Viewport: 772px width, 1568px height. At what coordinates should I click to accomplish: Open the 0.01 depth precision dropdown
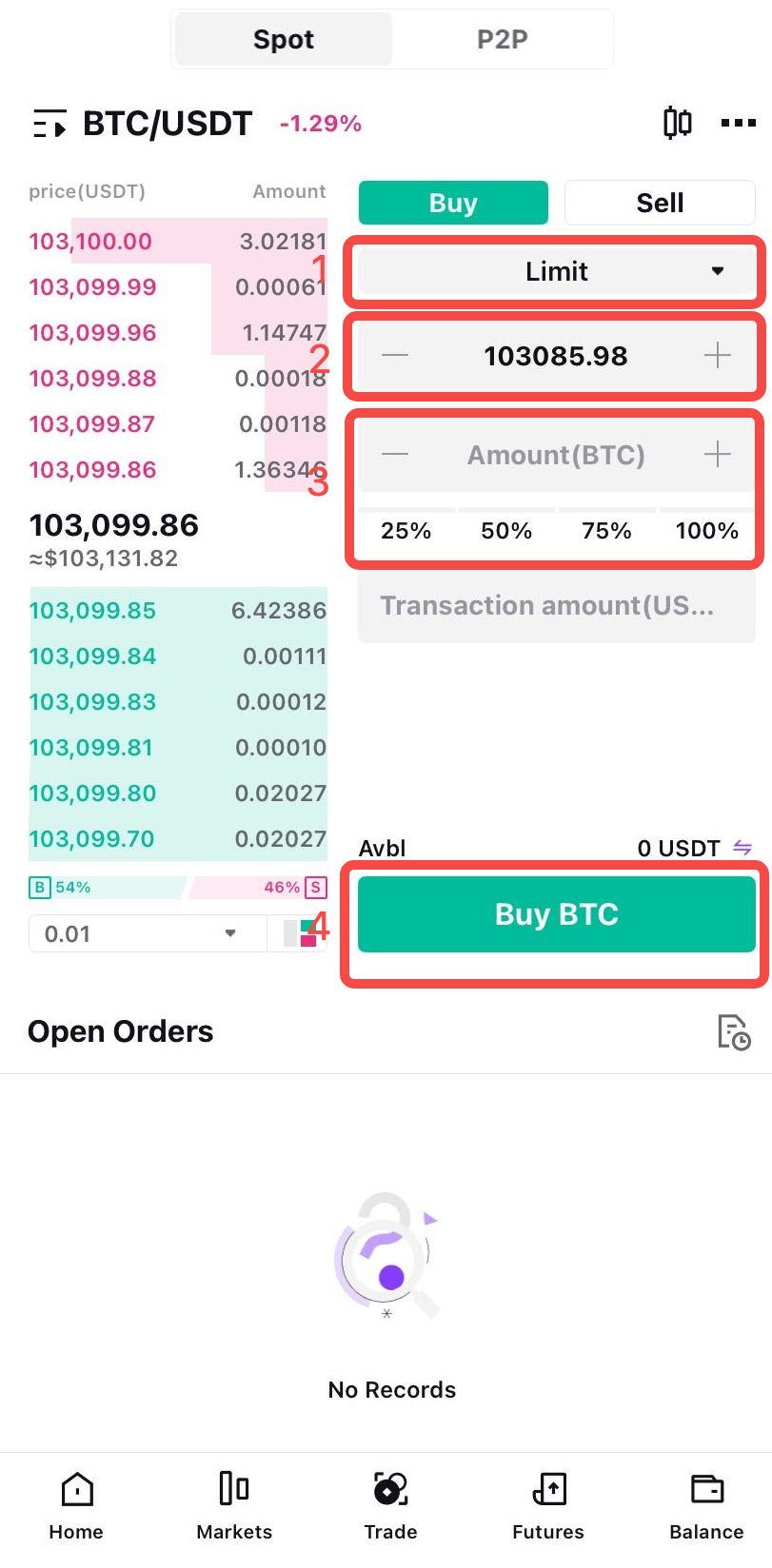pyautogui.click(x=148, y=933)
